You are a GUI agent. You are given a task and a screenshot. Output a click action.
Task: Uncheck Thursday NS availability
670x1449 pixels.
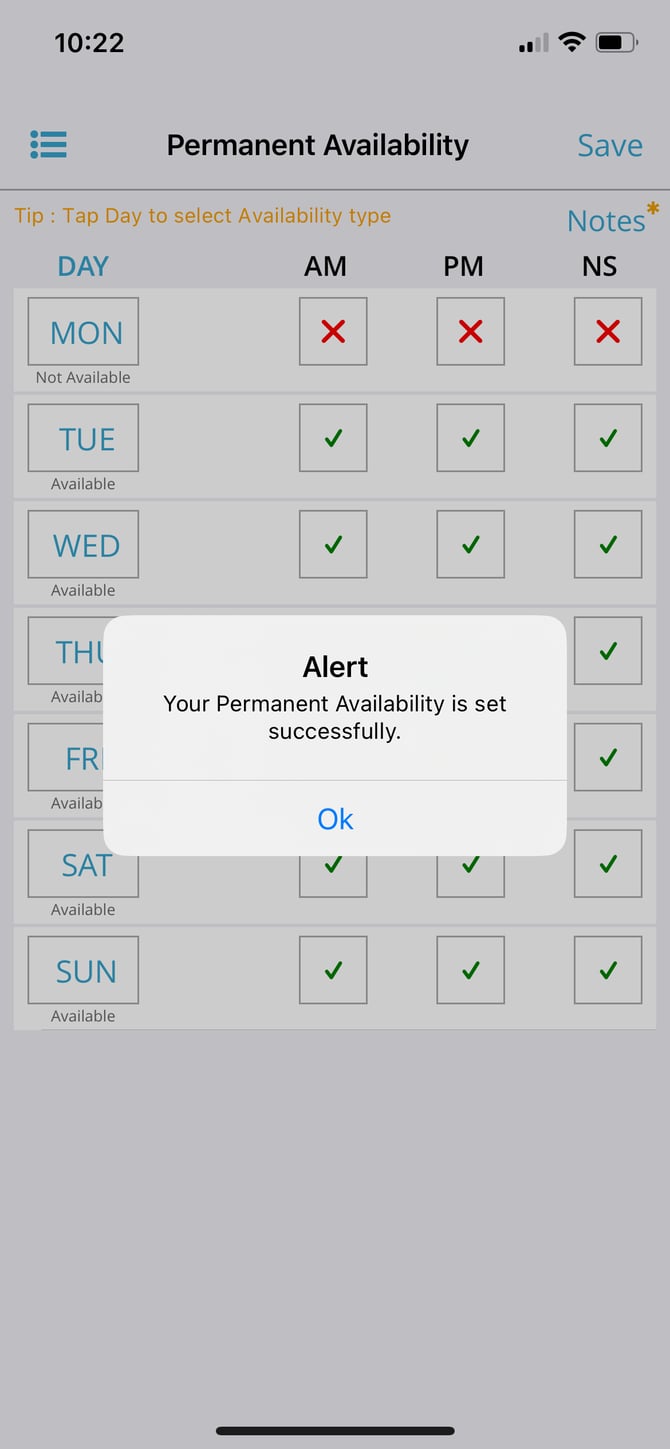pyautogui.click(x=608, y=651)
